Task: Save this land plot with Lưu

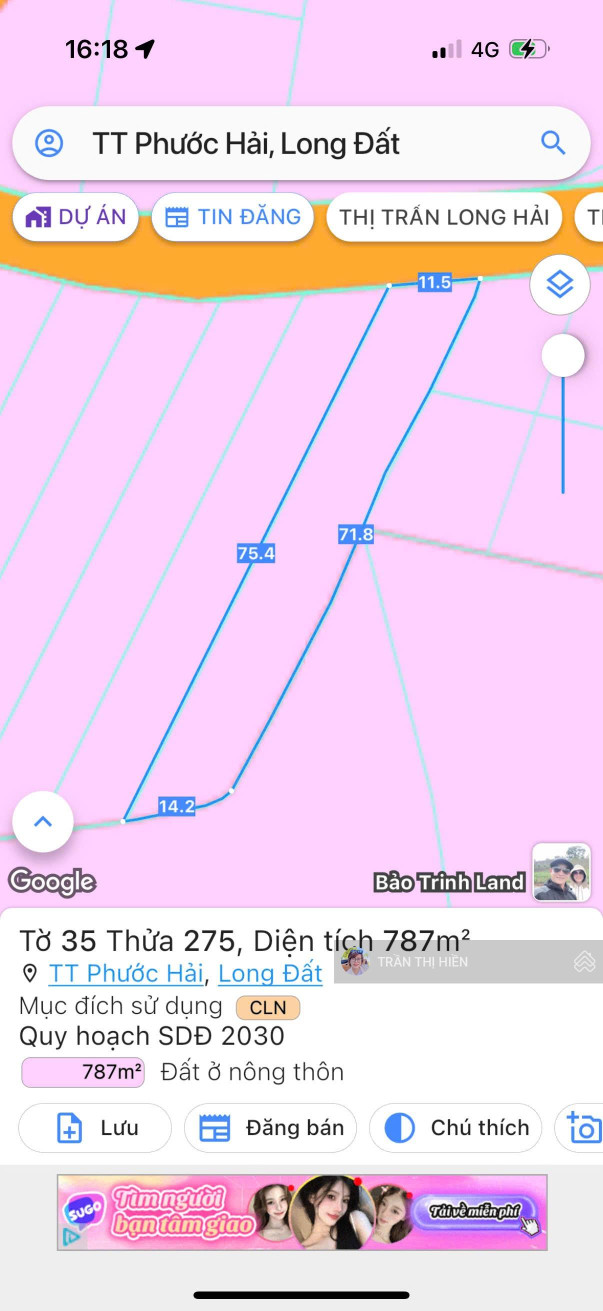Action: 95,1128
